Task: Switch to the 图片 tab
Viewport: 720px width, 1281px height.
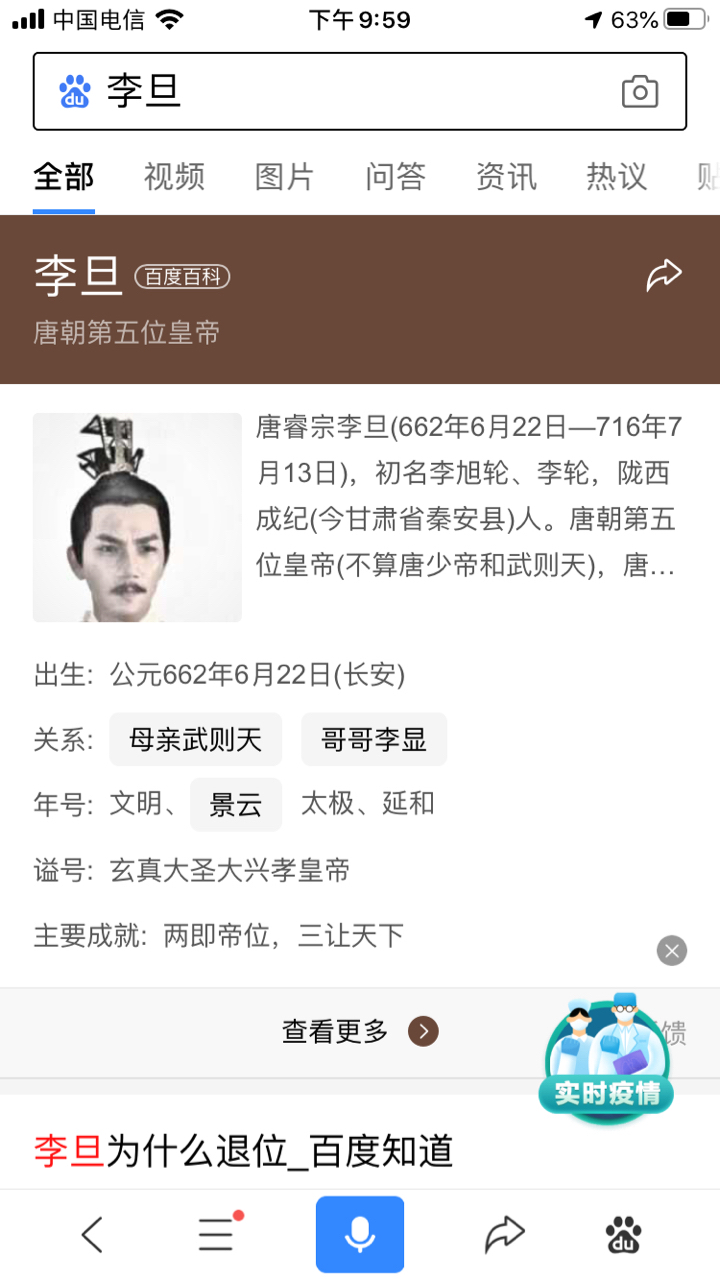Action: pos(285,177)
